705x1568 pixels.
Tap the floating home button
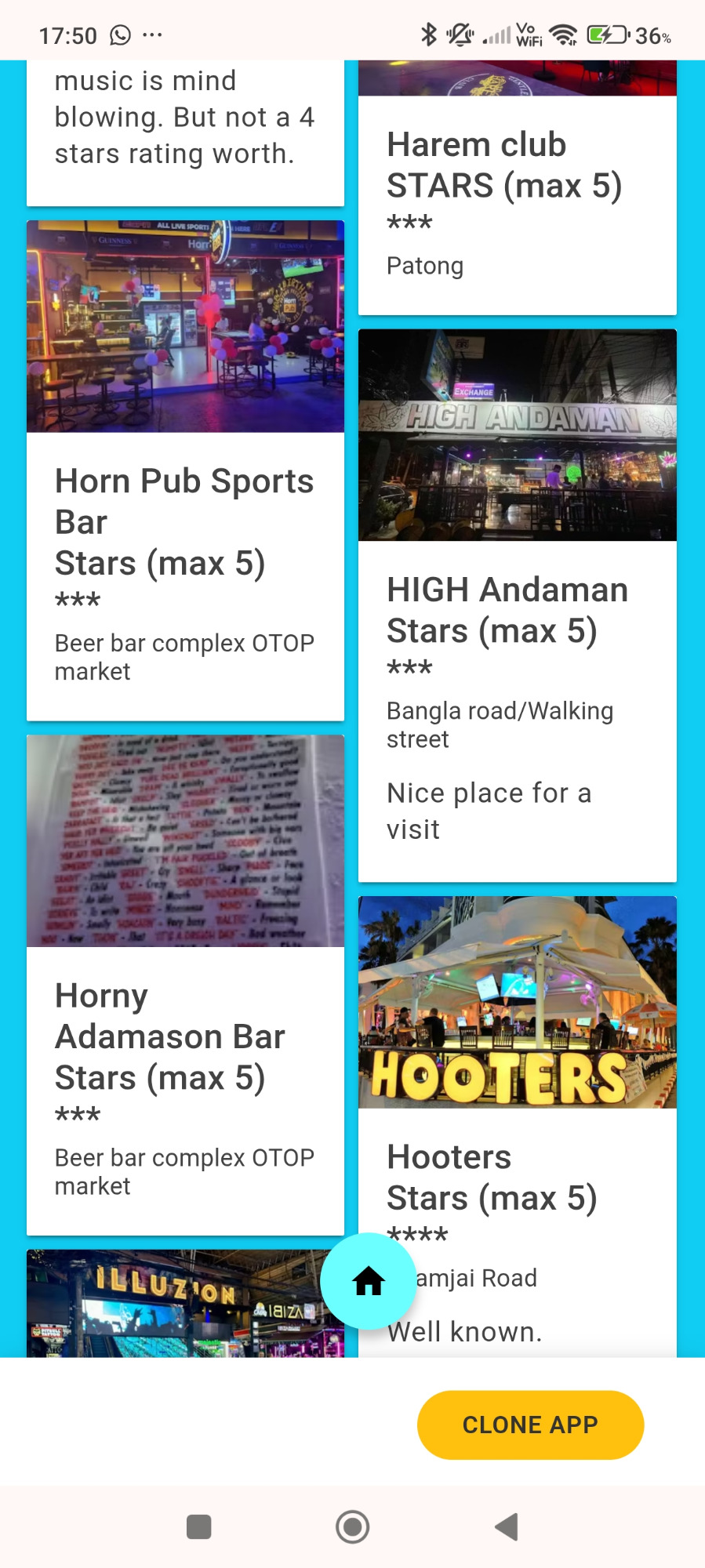point(368,1281)
